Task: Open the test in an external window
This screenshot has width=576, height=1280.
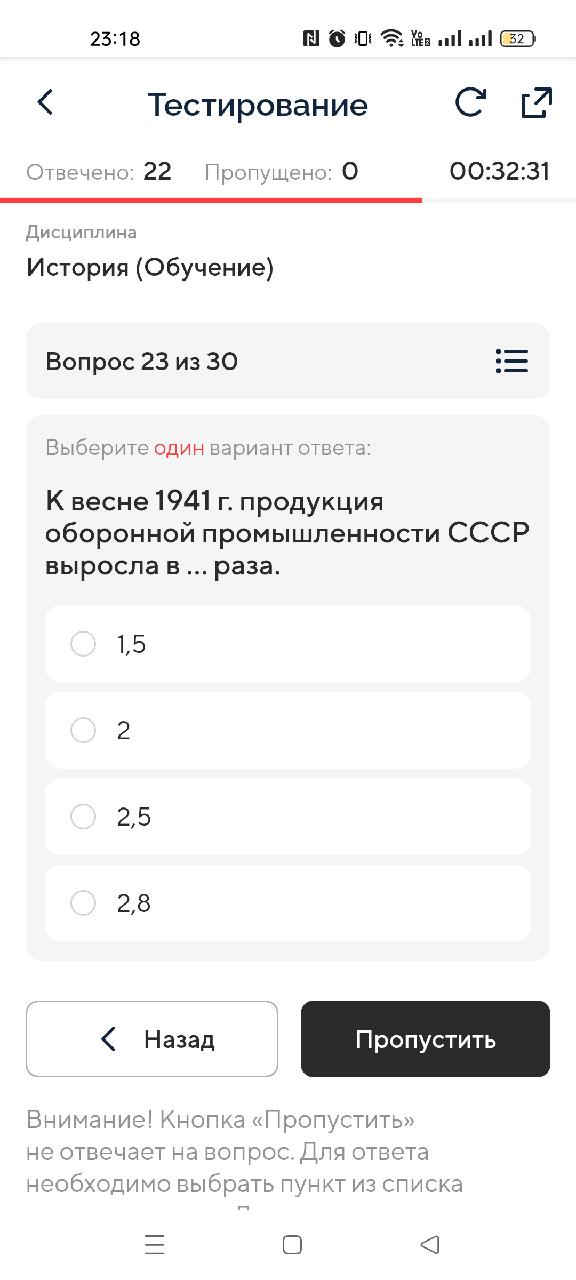Action: pyautogui.click(x=536, y=103)
